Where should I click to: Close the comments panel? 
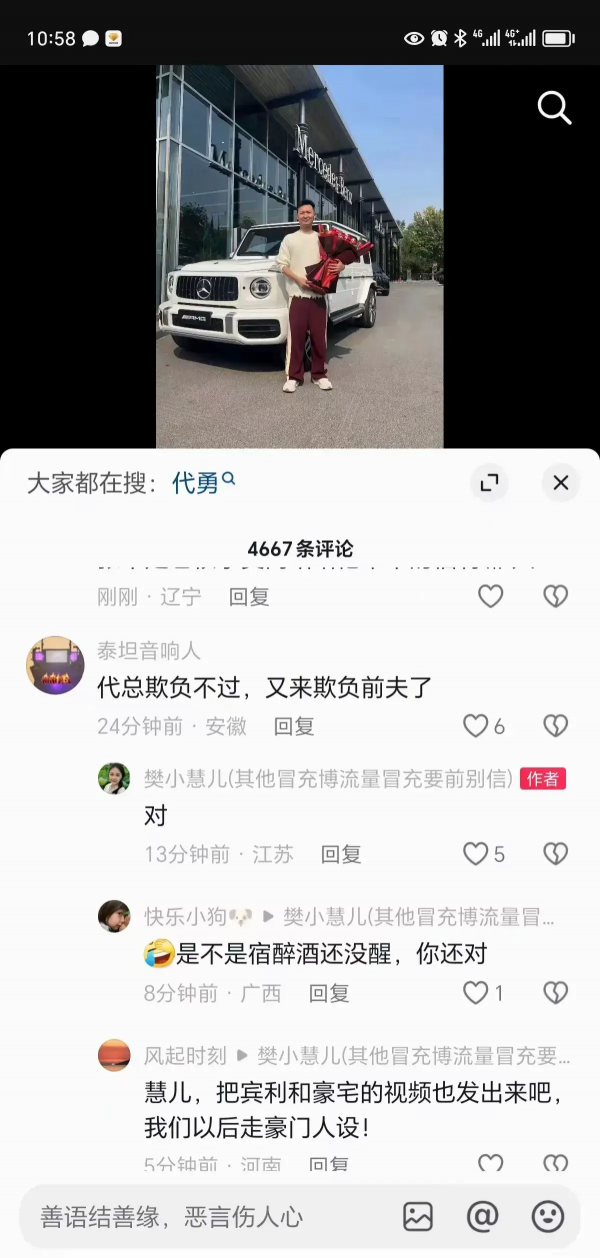pos(560,483)
